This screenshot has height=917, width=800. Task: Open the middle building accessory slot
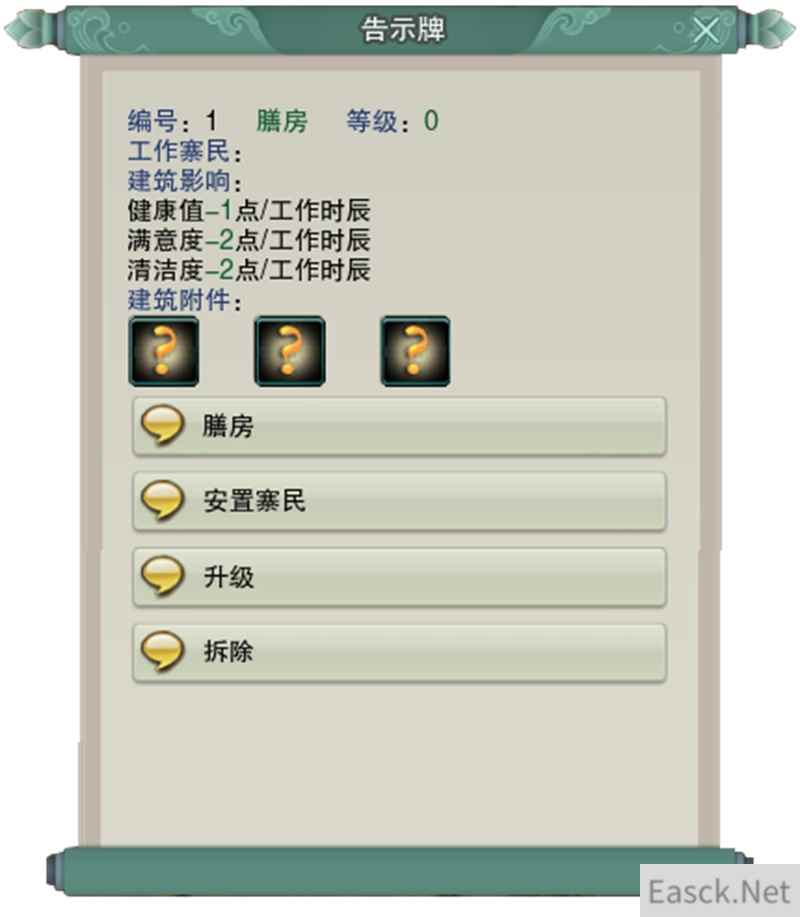(x=289, y=351)
